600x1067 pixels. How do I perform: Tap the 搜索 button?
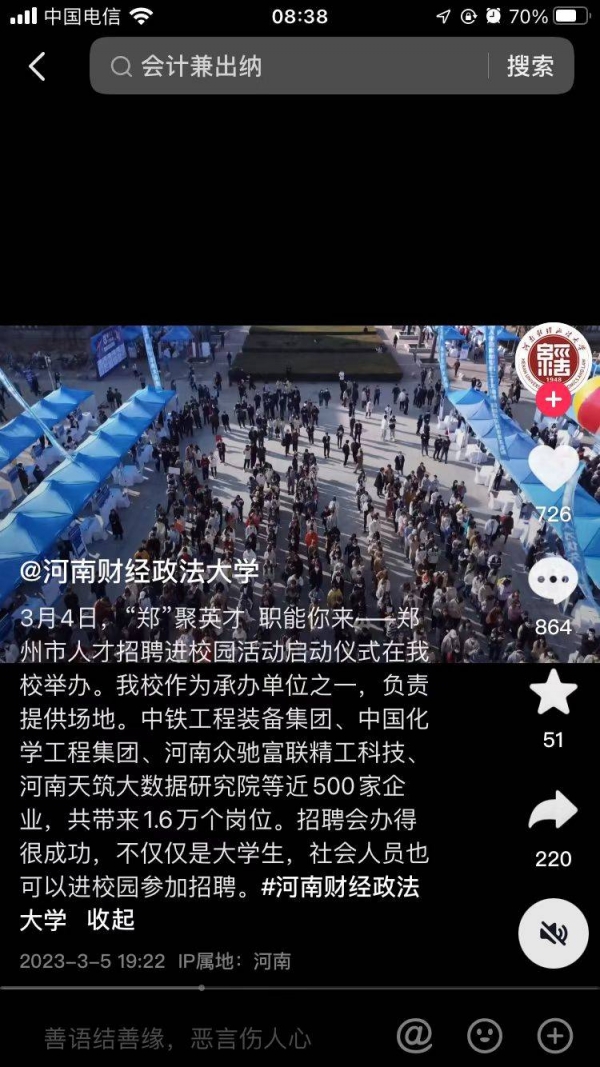tap(530, 67)
